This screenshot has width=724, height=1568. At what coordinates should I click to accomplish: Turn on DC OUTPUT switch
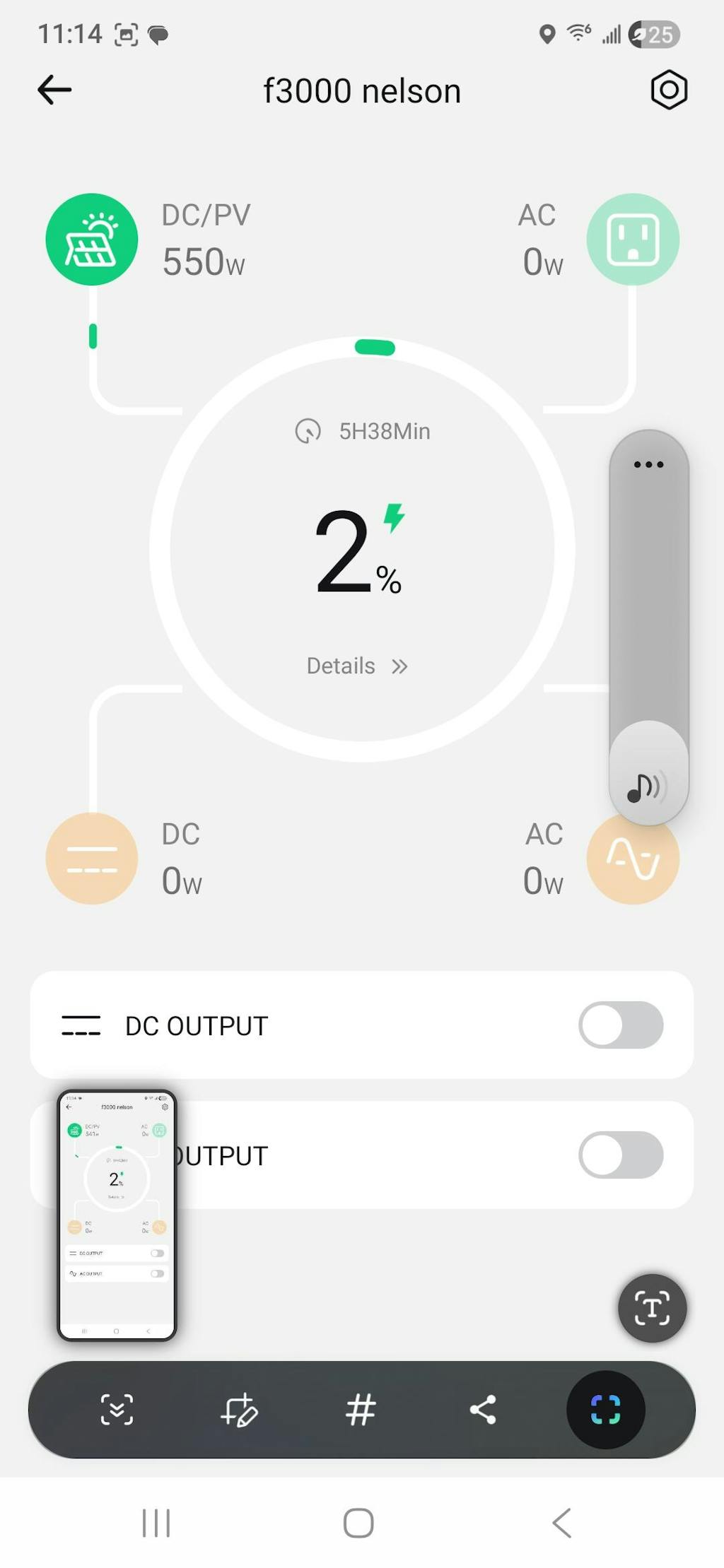pos(620,1025)
